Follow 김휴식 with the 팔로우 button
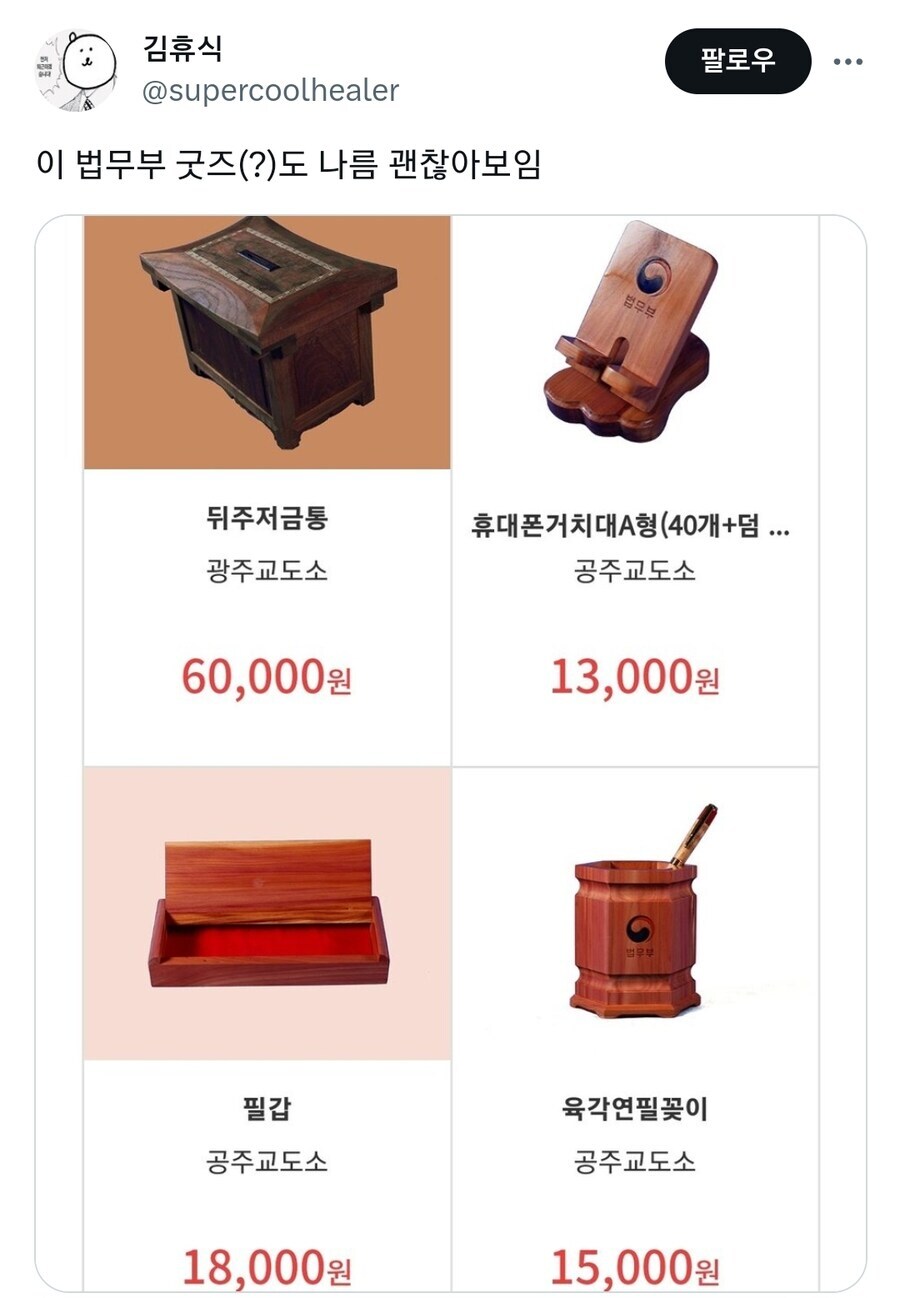Viewport: 900px width, 1298px height. [737, 61]
